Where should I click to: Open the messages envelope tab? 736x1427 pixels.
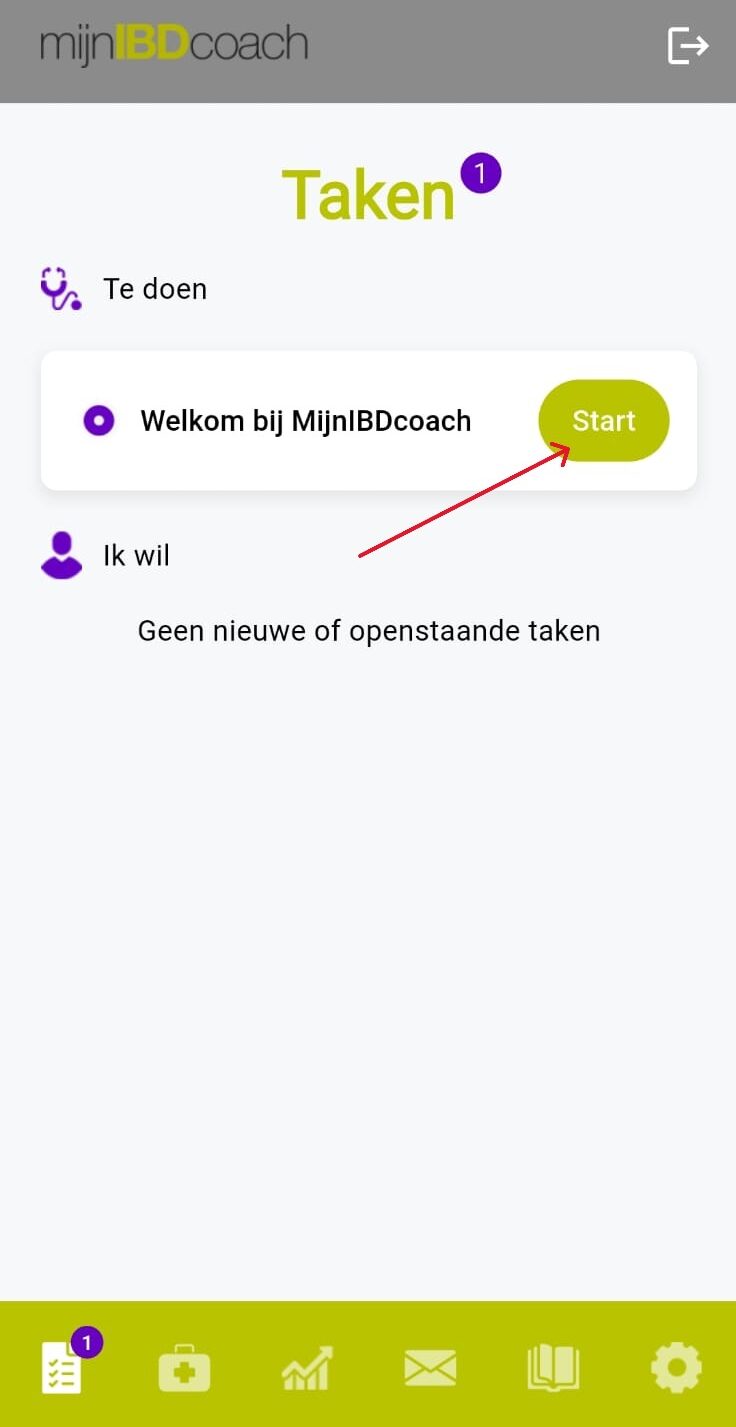pos(430,1368)
